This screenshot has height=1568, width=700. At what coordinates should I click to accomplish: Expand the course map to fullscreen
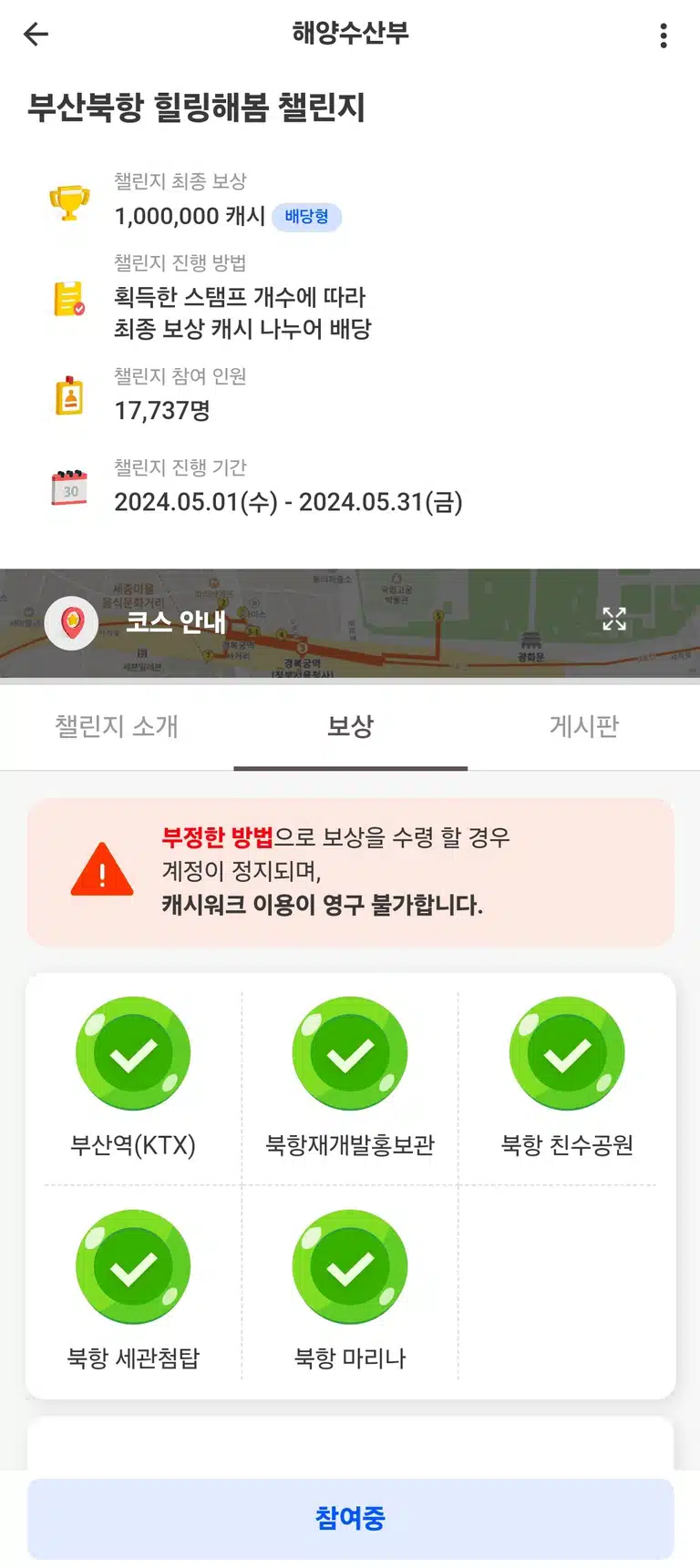point(614,620)
